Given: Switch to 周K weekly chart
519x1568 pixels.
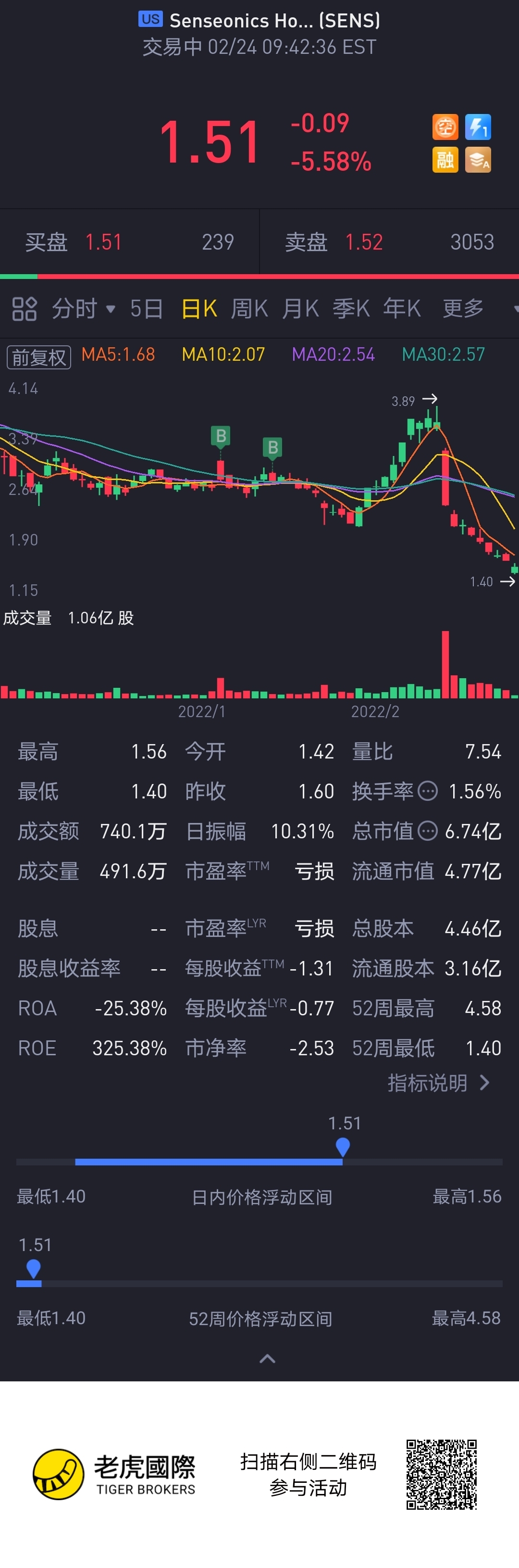Looking at the screenshot, I should tap(249, 309).
